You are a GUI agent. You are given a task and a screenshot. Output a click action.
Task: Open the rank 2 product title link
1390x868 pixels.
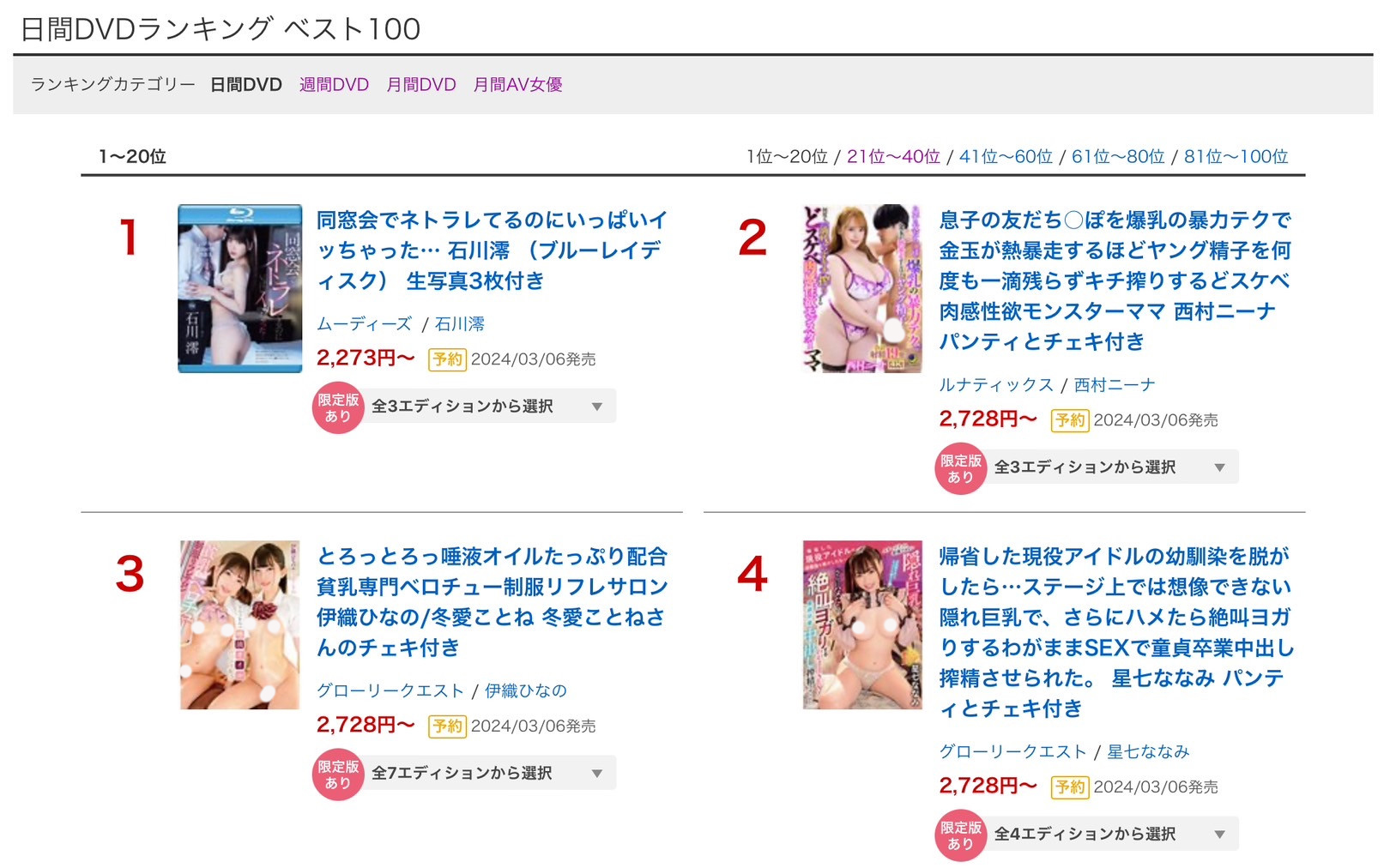1114,280
